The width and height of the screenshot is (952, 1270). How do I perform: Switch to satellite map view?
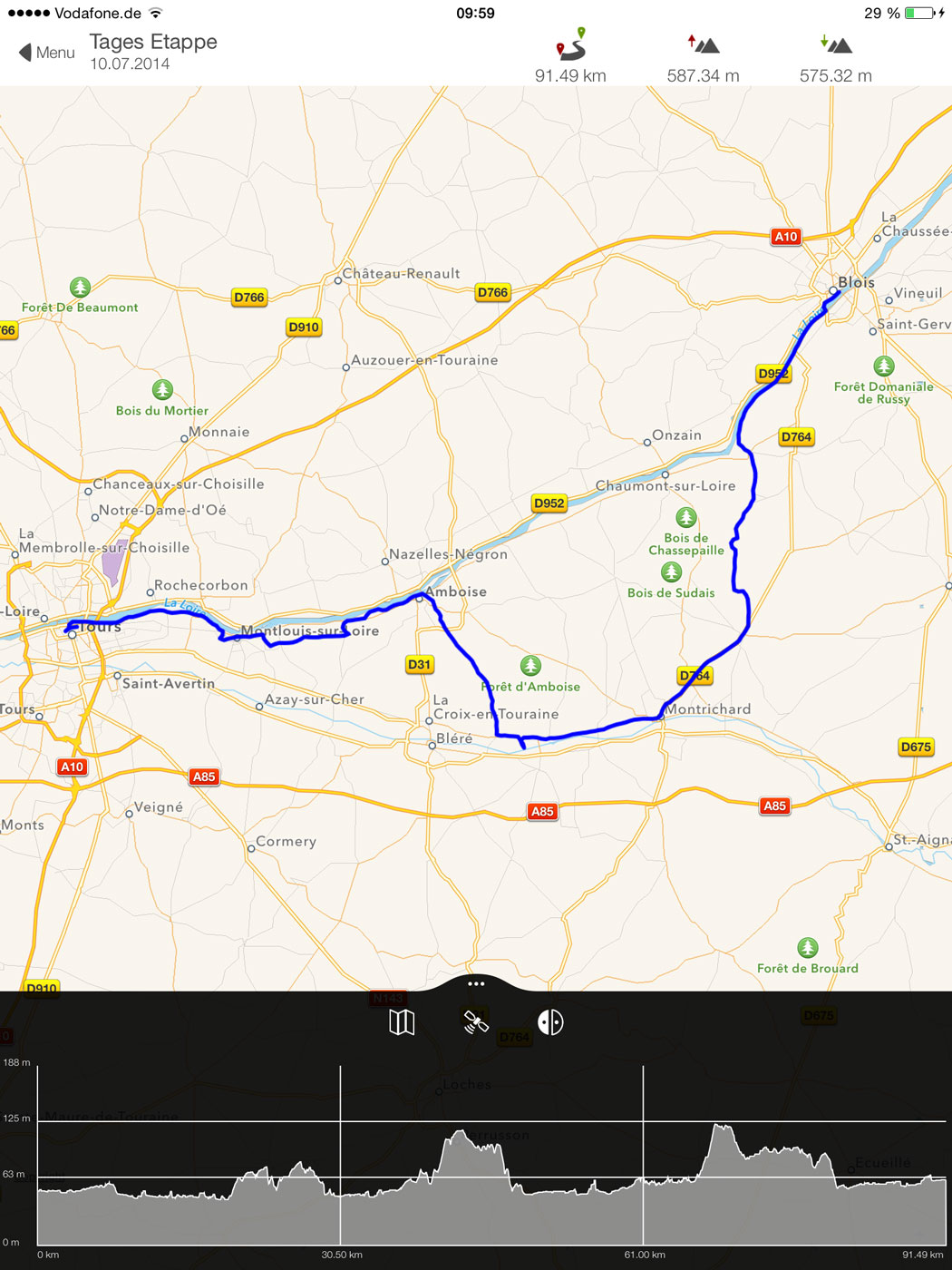click(476, 1022)
